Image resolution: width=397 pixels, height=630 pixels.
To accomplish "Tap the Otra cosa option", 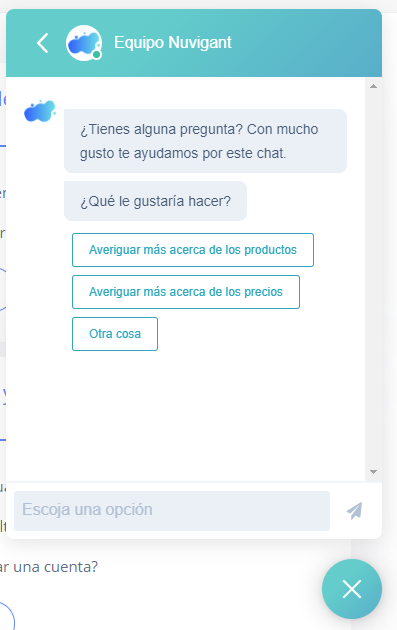I will (115, 334).
